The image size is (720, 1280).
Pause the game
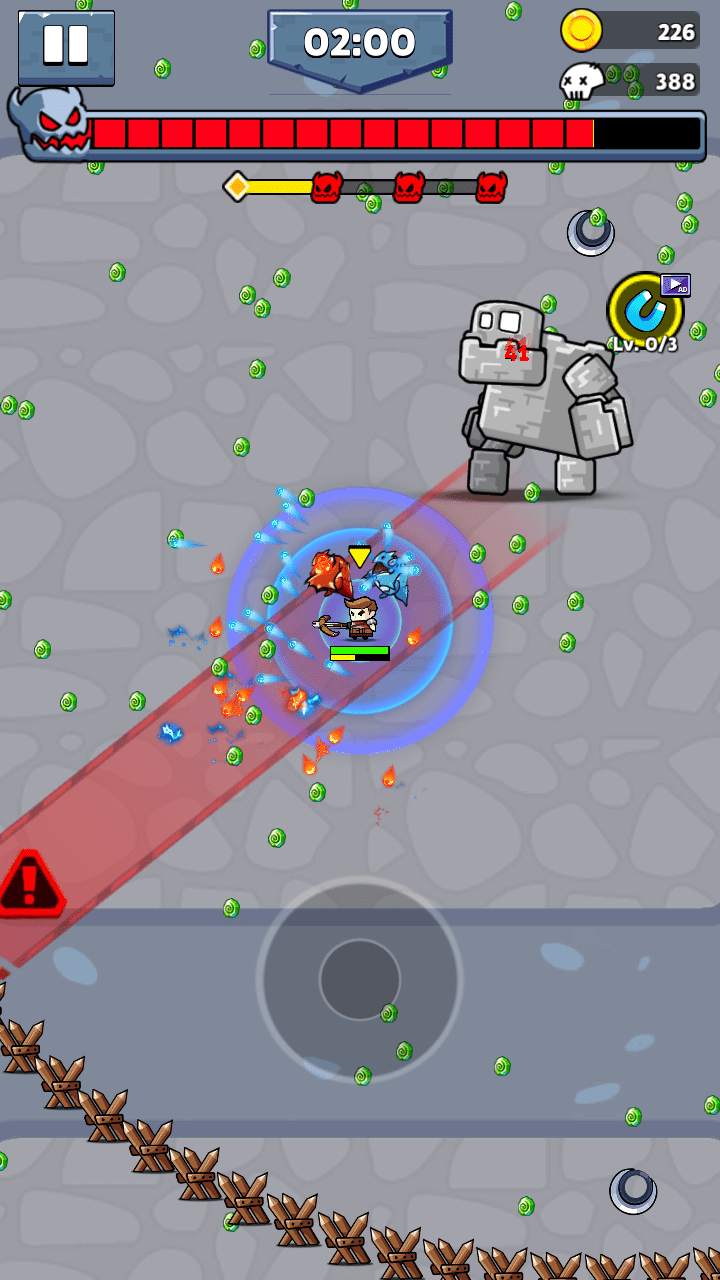click(x=66, y=45)
